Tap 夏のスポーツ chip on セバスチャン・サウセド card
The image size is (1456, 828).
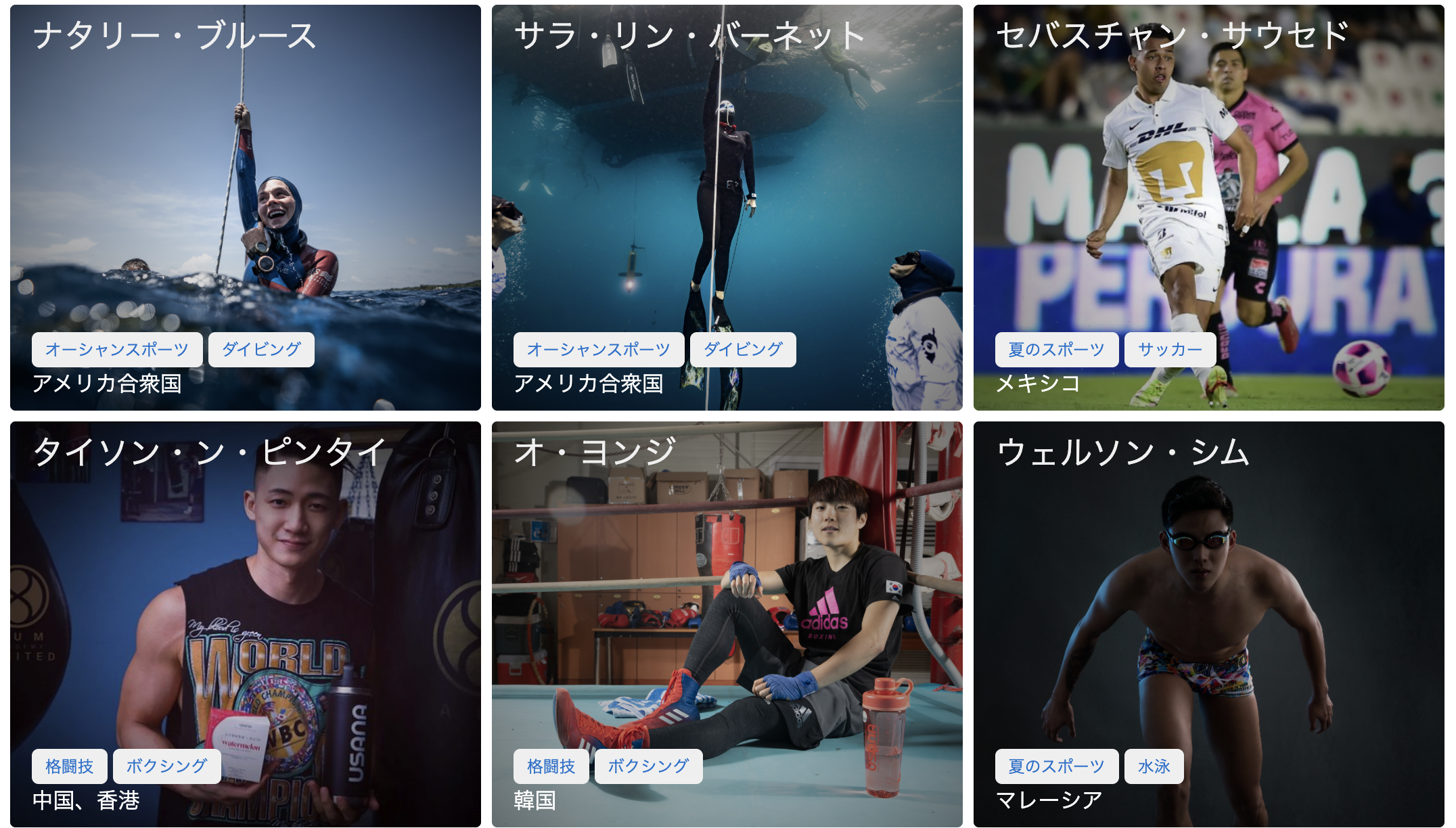pos(1056,350)
